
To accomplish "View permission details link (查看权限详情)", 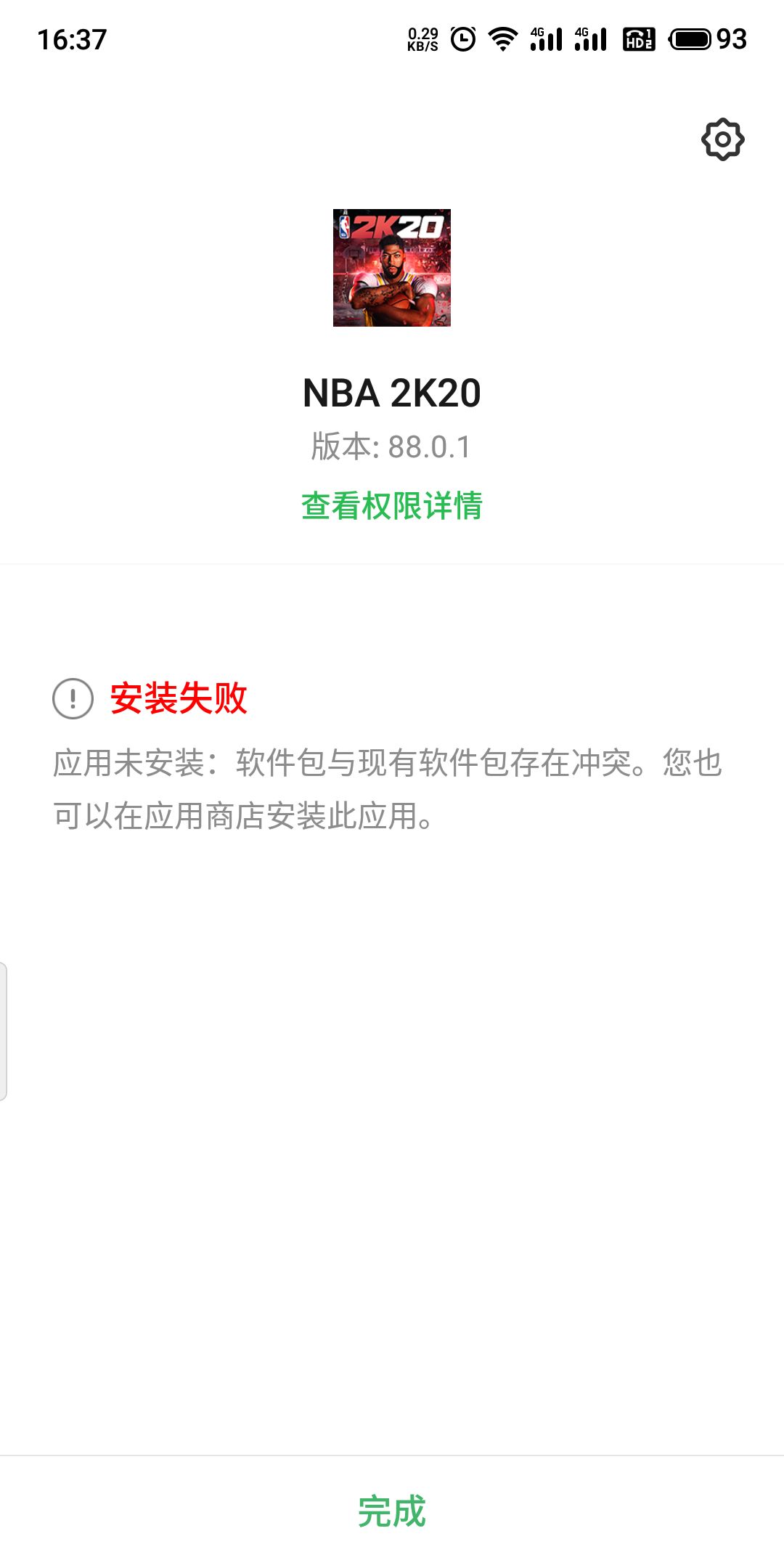I will (x=392, y=506).
